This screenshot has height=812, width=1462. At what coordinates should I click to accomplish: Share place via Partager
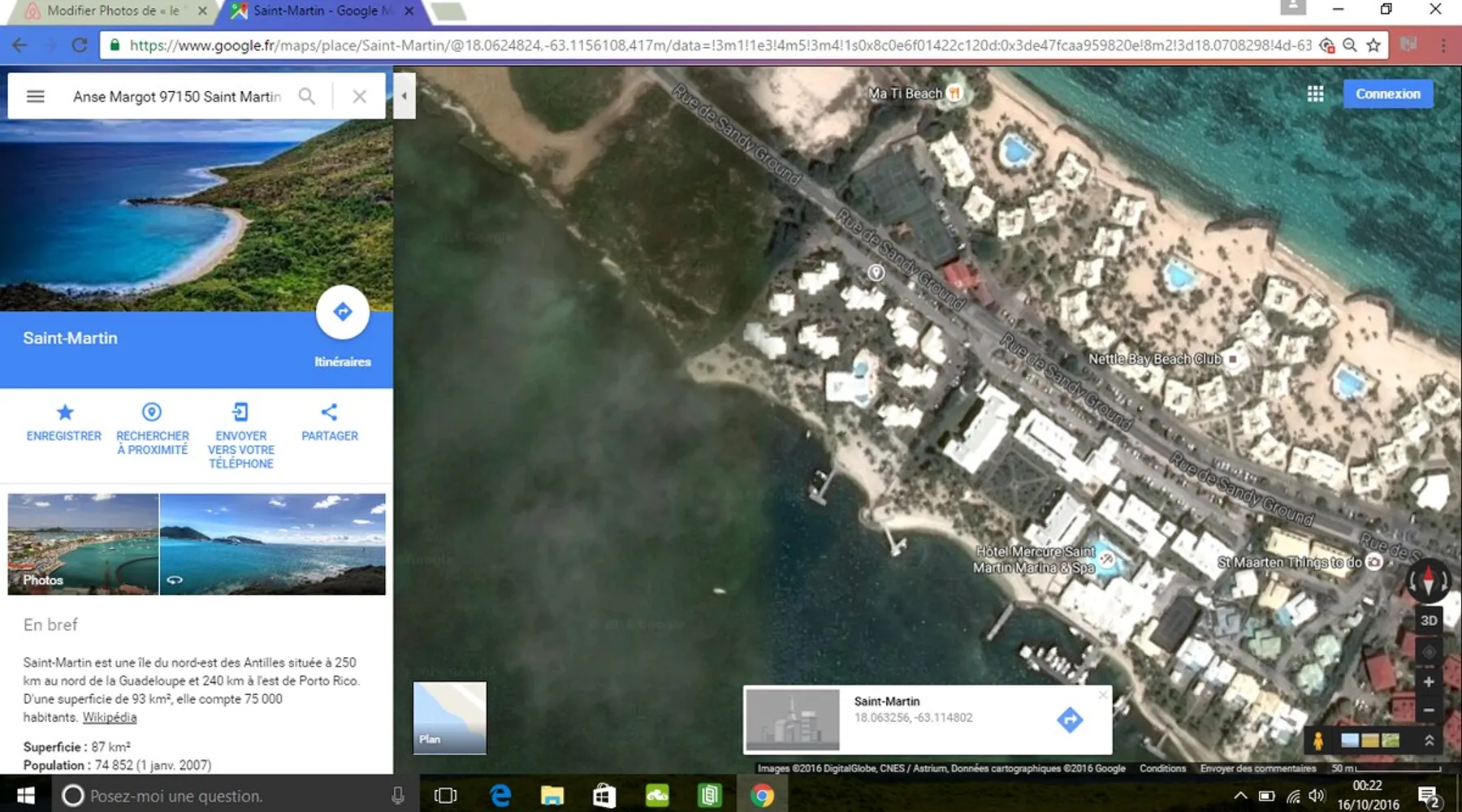[x=329, y=422]
